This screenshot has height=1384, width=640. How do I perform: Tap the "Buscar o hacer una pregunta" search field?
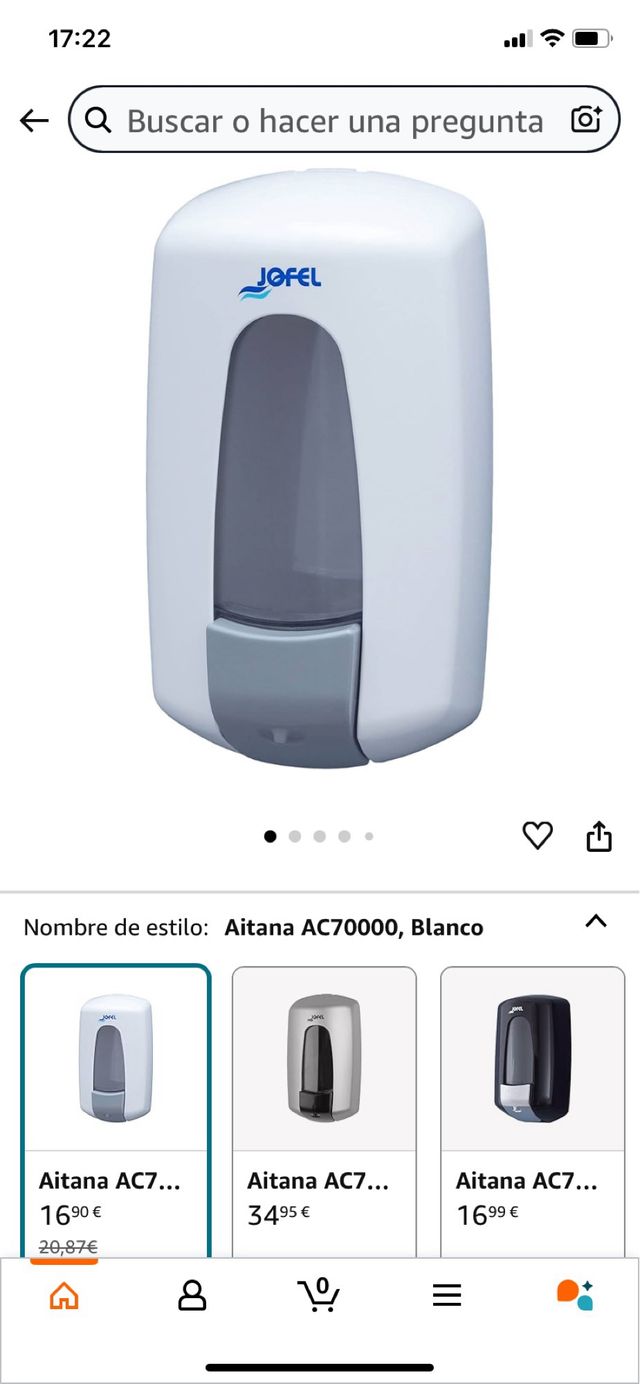click(334, 121)
